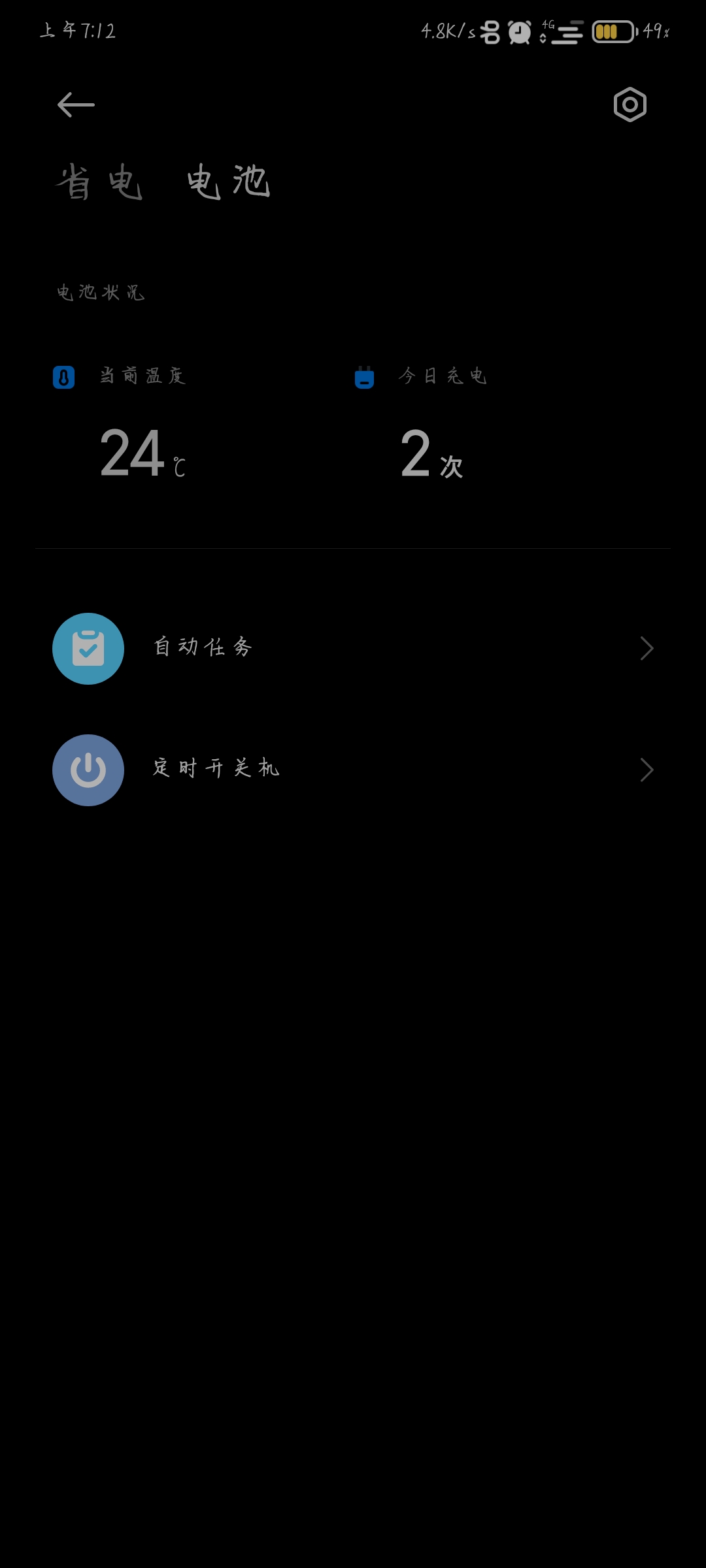Image resolution: width=706 pixels, height=1568 pixels.
Task: Open 定时开关机 settings
Action: 353,770
